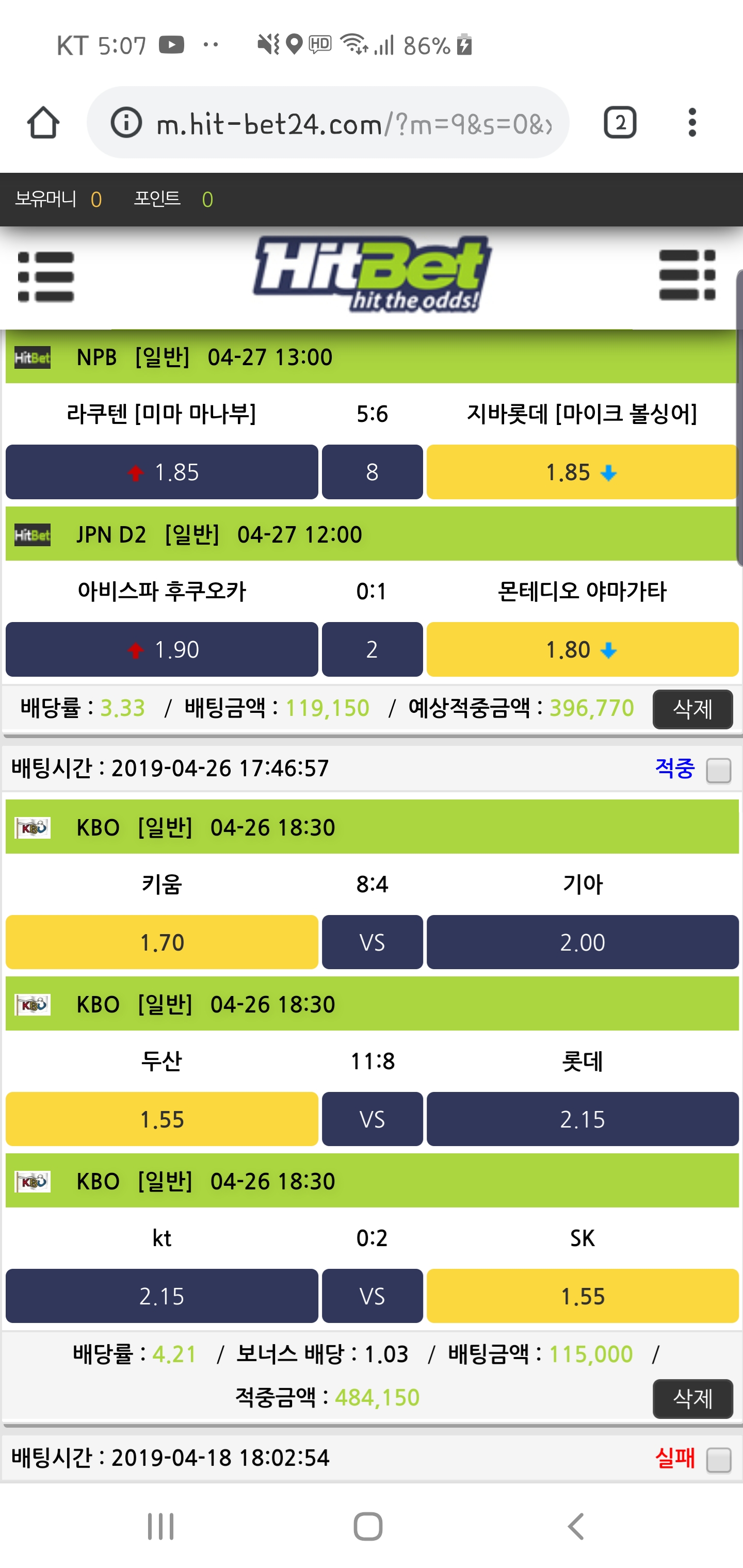
Task: Check the box next to 실패
Action: [718, 1460]
